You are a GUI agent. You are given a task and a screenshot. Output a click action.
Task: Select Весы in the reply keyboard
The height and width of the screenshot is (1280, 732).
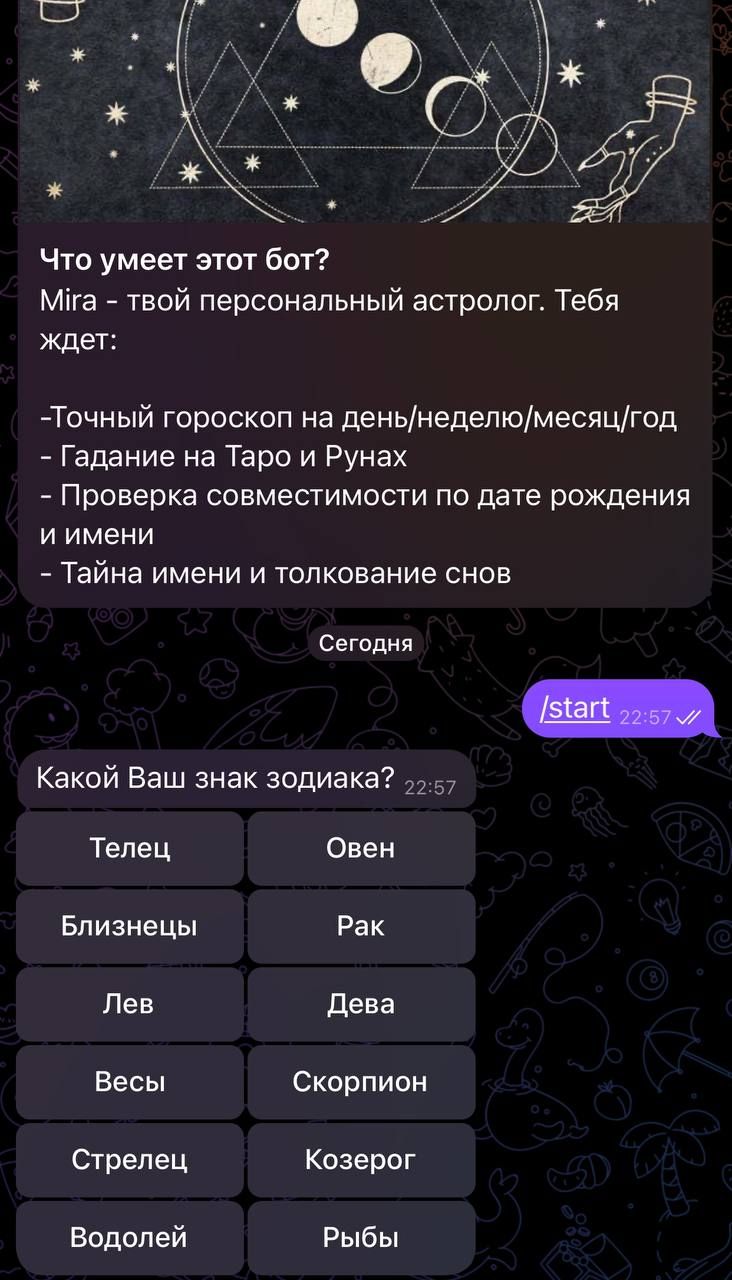tap(128, 1081)
